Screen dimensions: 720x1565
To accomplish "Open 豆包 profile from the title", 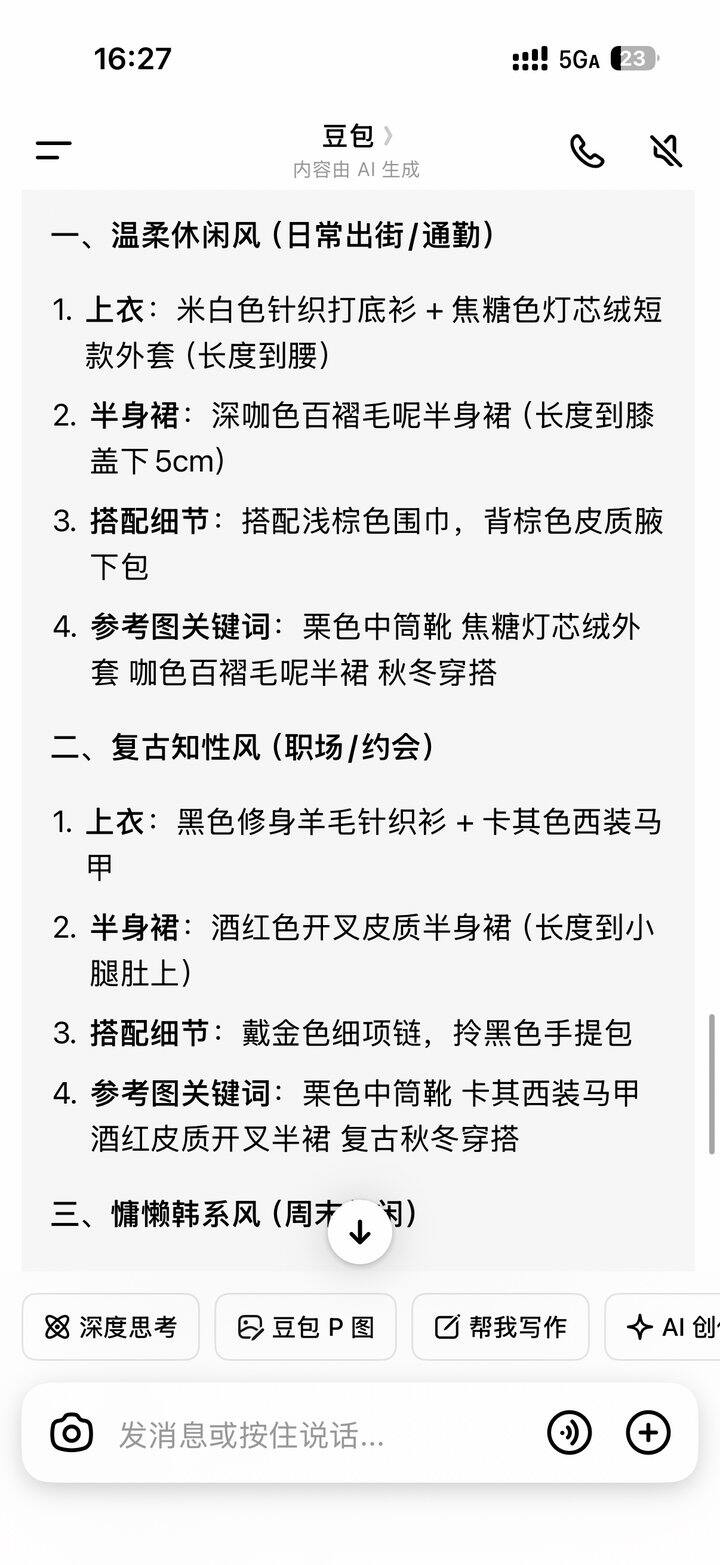I will point(357,136).
